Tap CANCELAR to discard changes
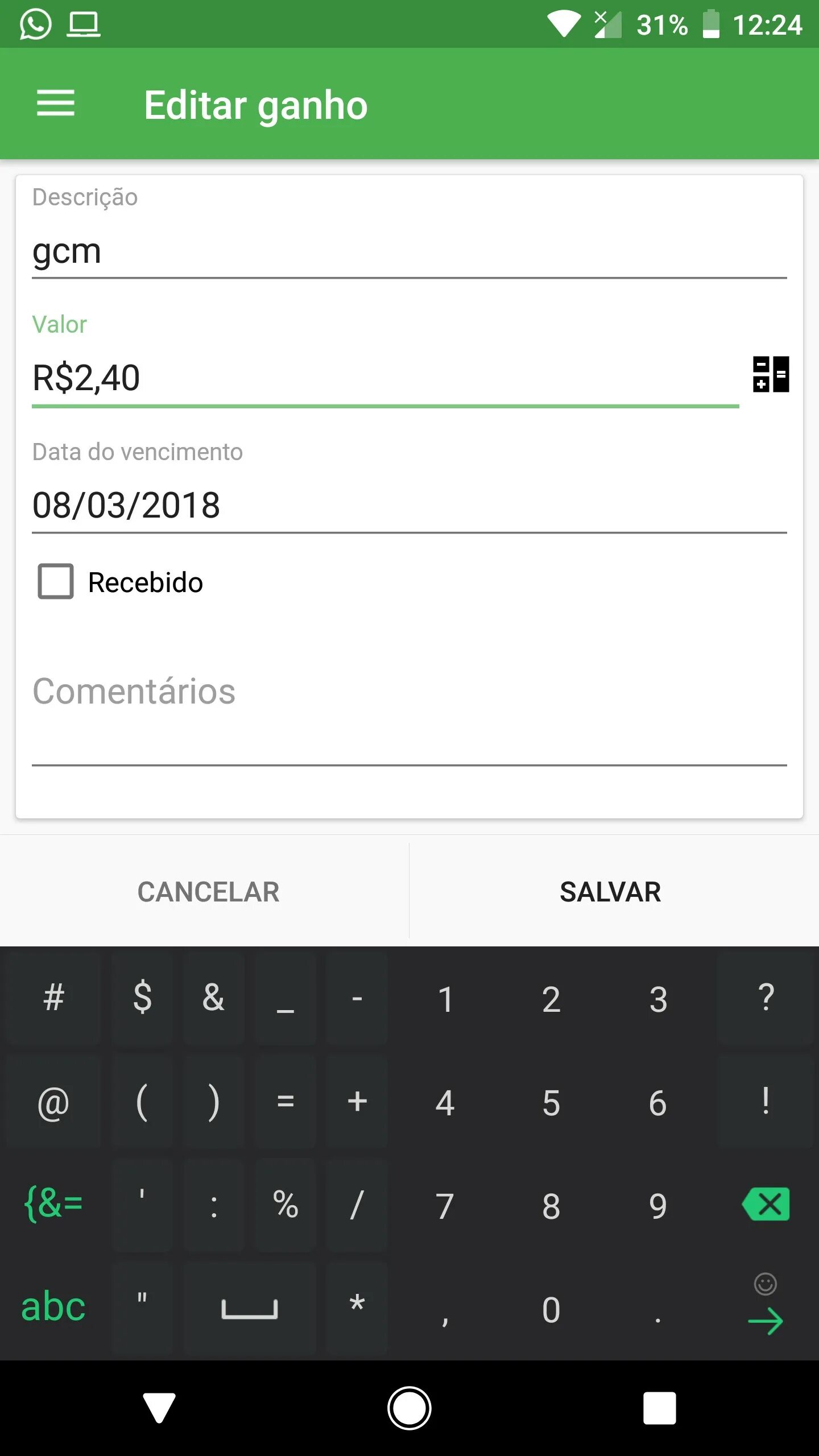Image resolution: width=819 pixels, height=1456 pixels. click(x=208, y=892)
